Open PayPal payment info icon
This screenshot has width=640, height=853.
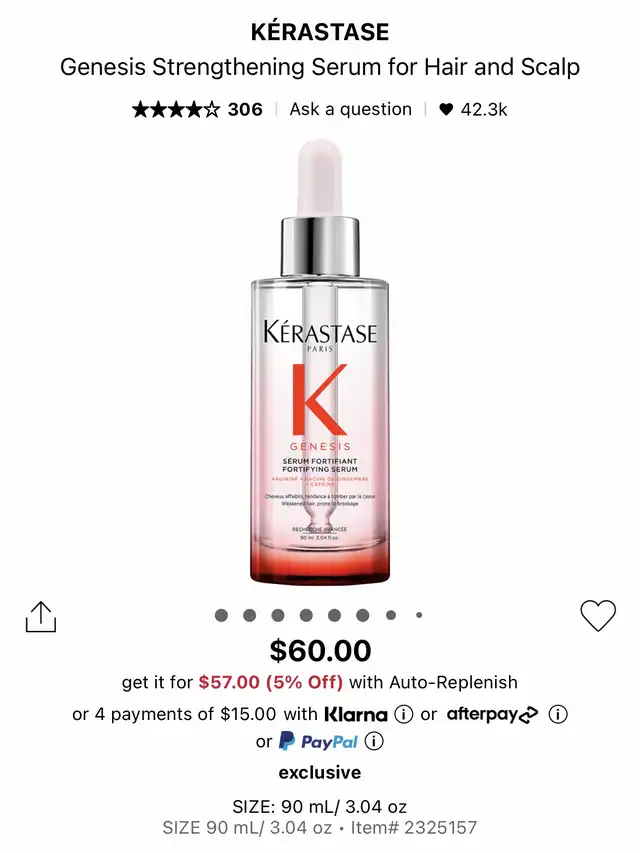click(374, 742)
